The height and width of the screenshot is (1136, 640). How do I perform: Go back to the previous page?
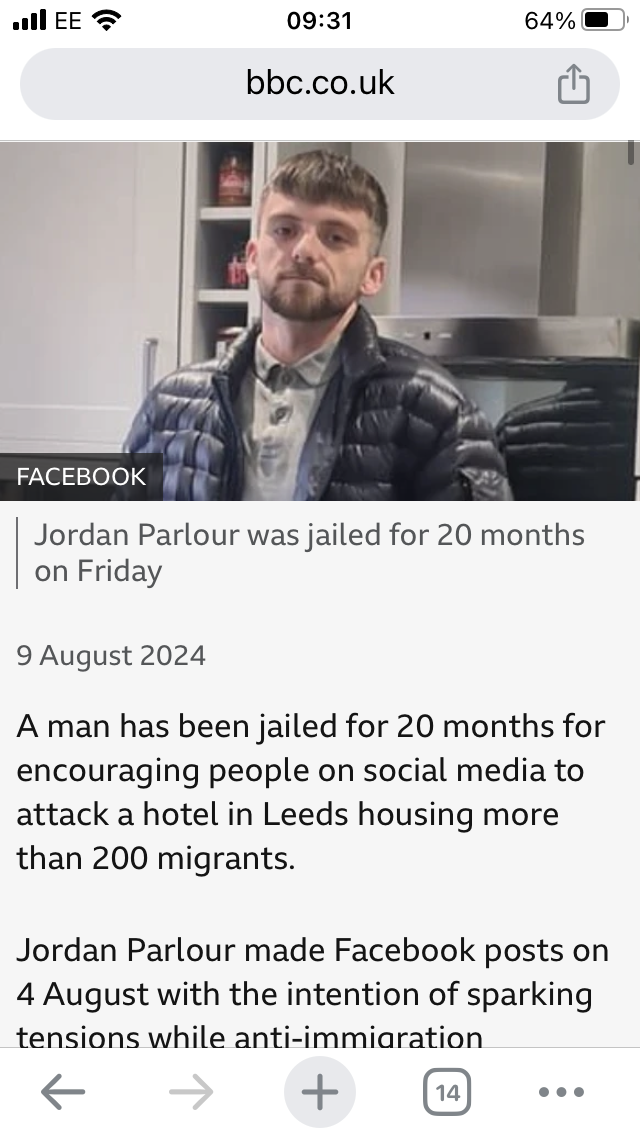point(63,1092)
